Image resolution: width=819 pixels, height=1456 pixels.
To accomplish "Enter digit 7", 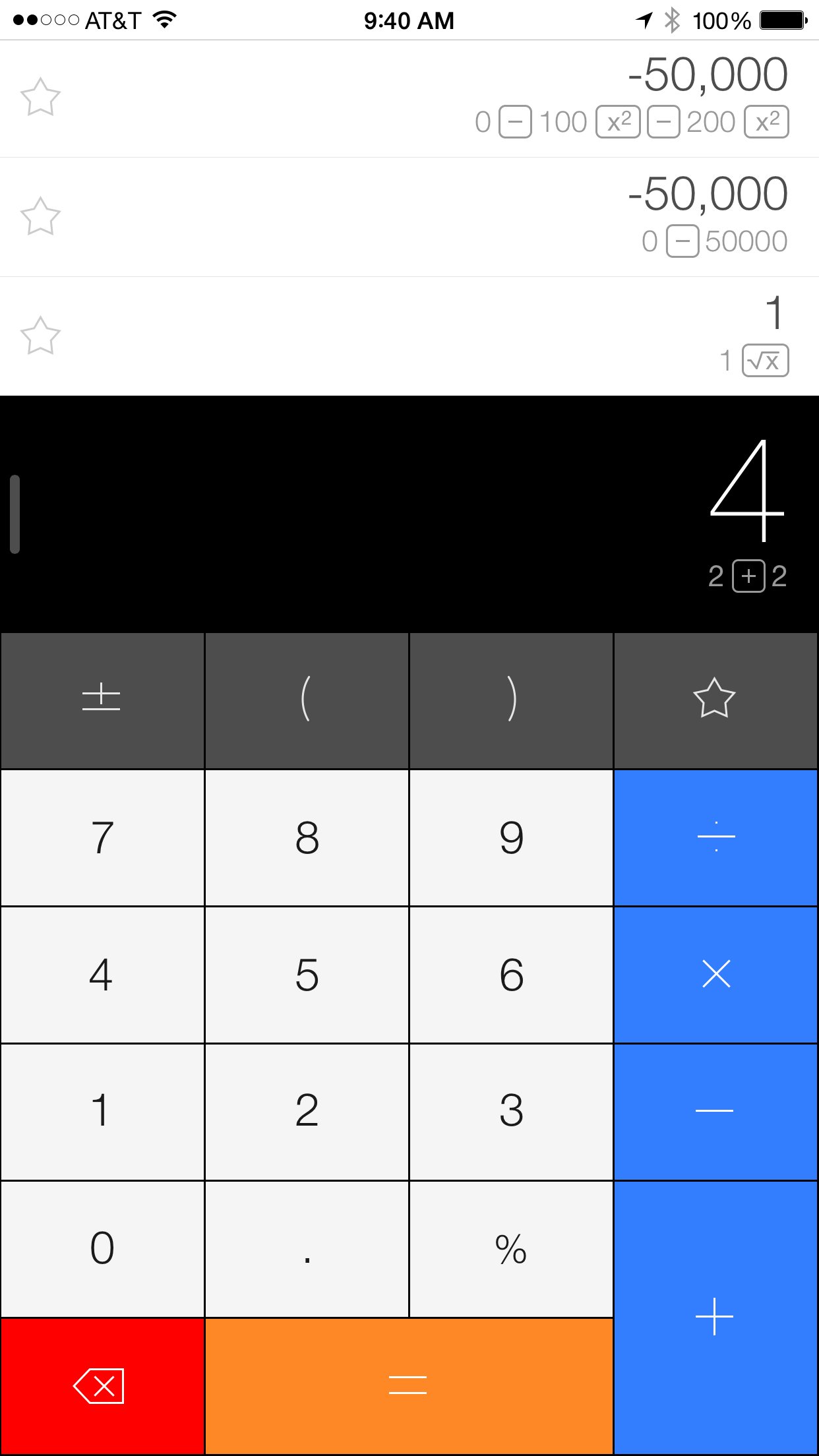I will tap(102, 837).
